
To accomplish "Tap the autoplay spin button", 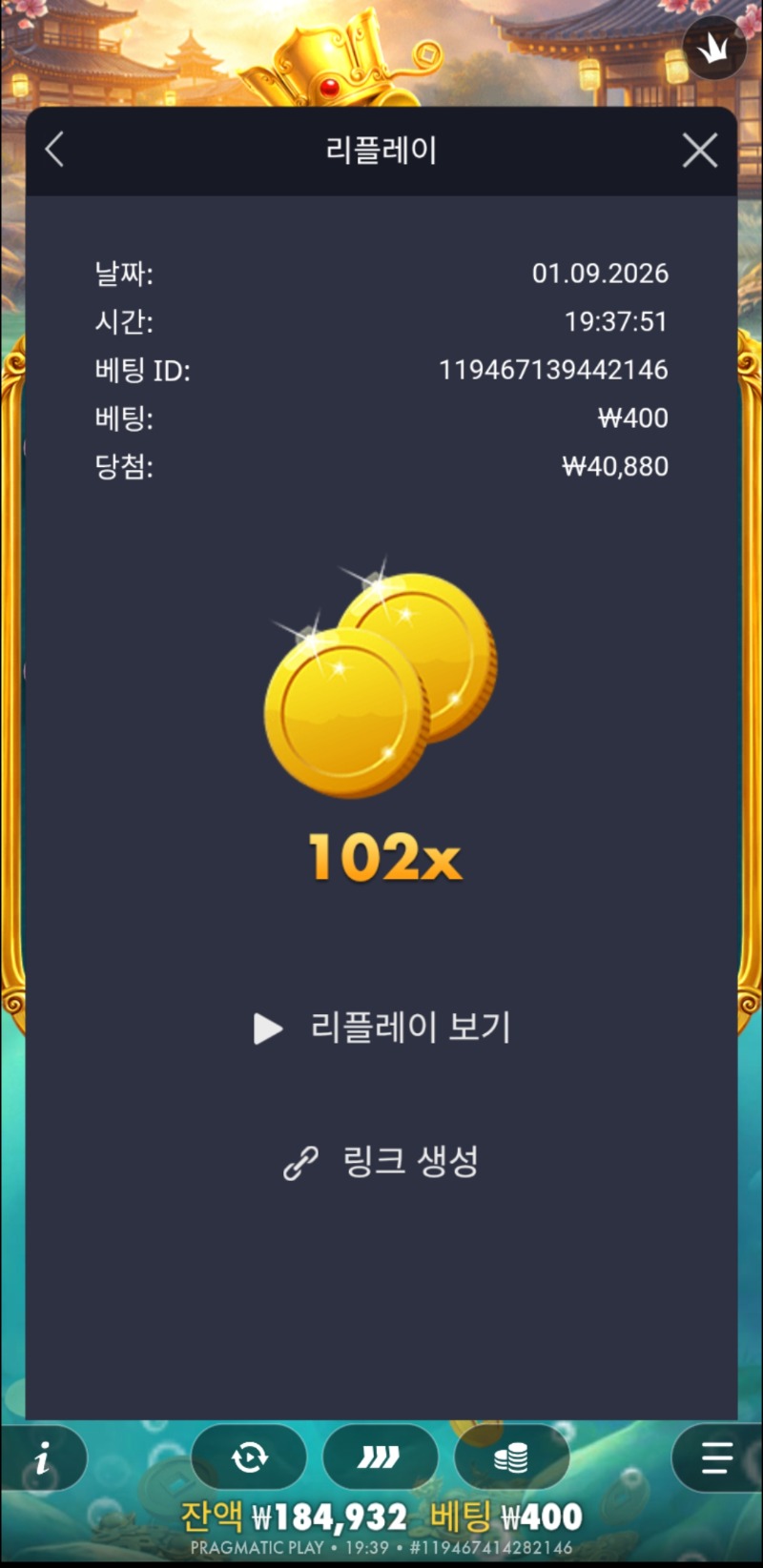I will 249,1456.
